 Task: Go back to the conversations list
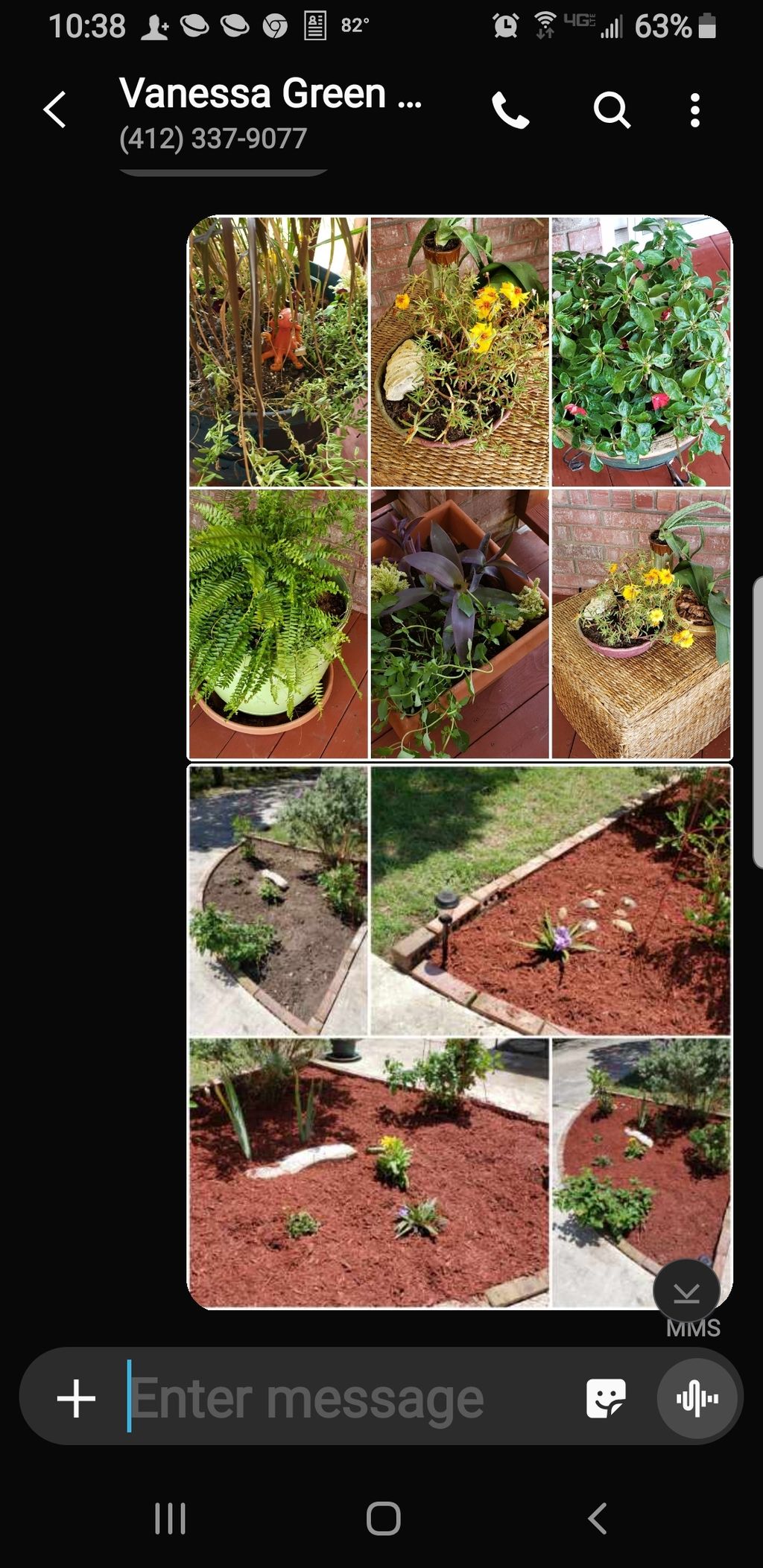coord(55,110)
